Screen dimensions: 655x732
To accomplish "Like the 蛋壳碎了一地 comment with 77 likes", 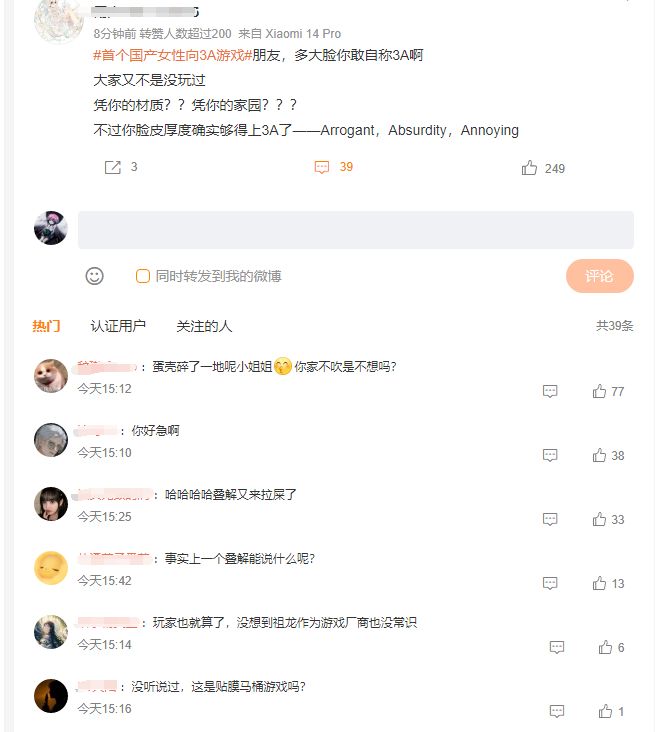I will point(599,391).
